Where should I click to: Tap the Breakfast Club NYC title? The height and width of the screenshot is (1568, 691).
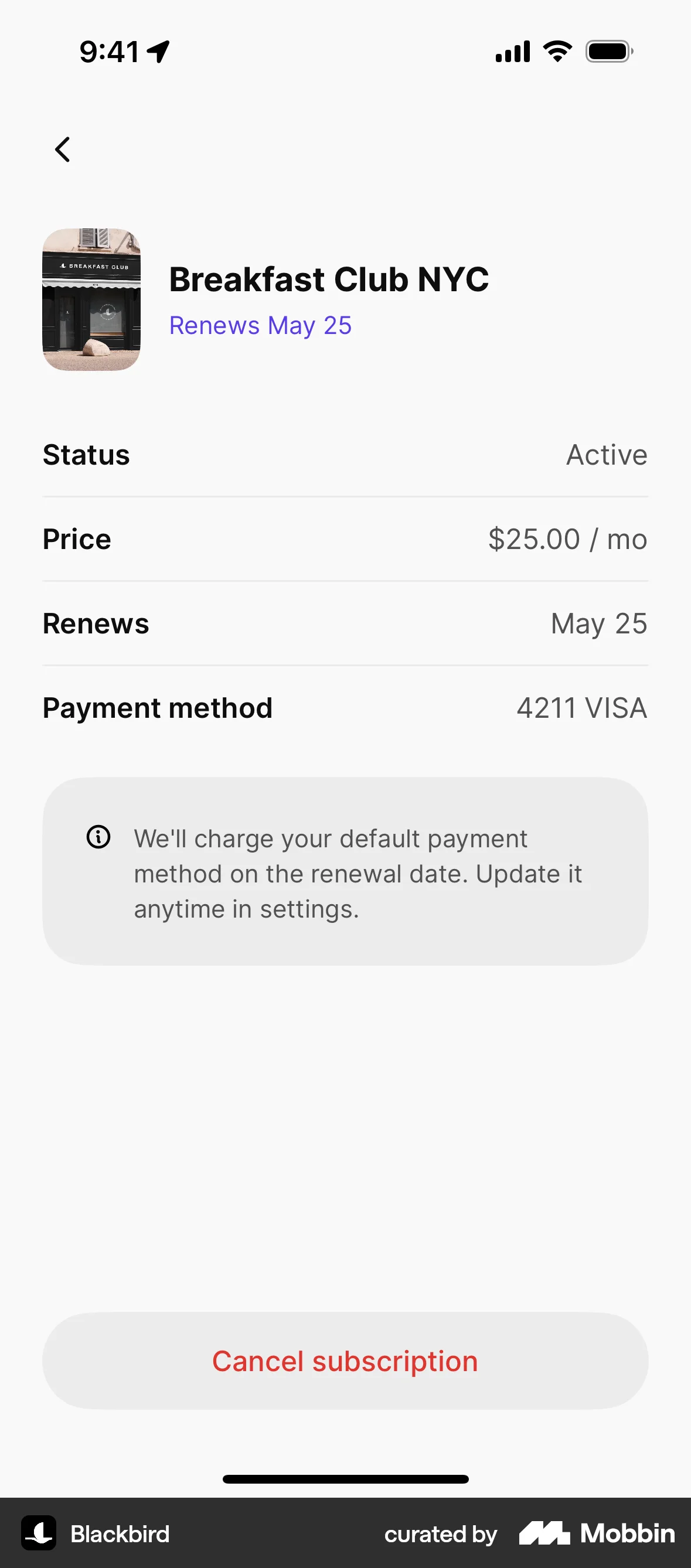coord(329,279)
